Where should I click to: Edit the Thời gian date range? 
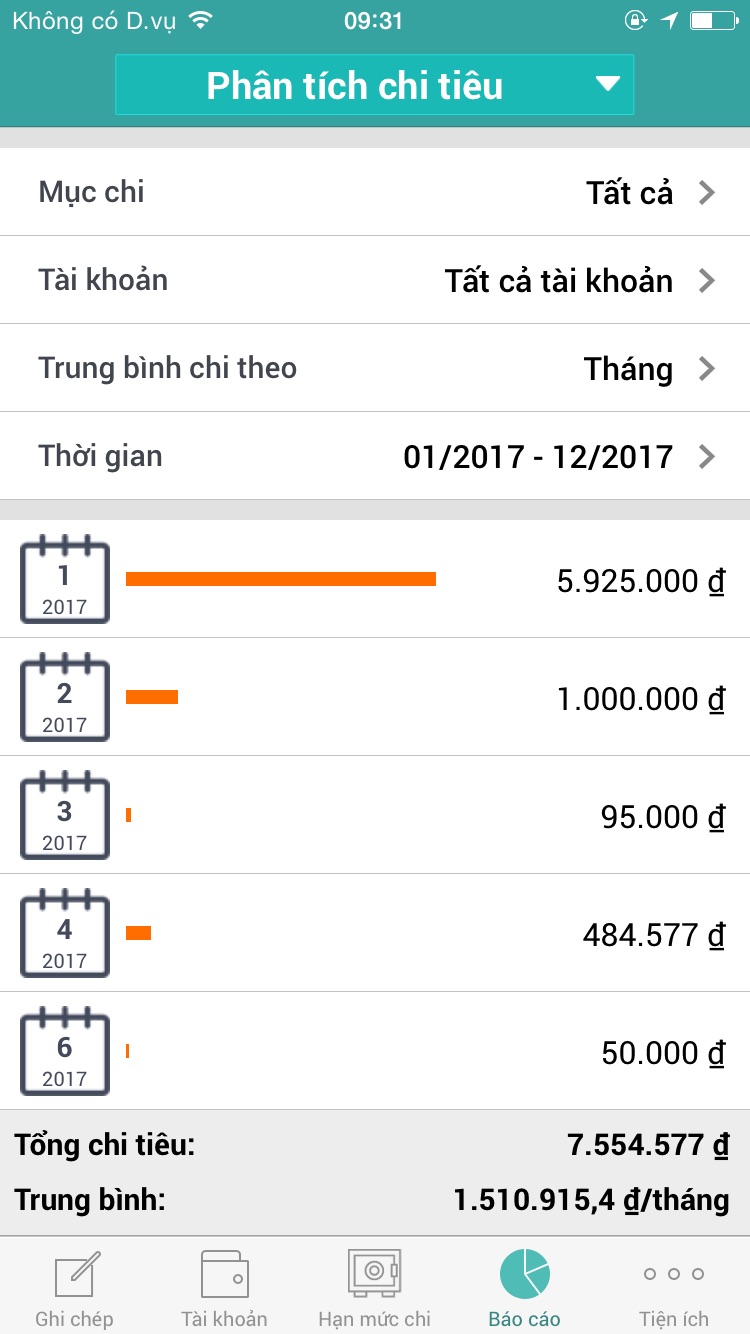tap(375, 456)
